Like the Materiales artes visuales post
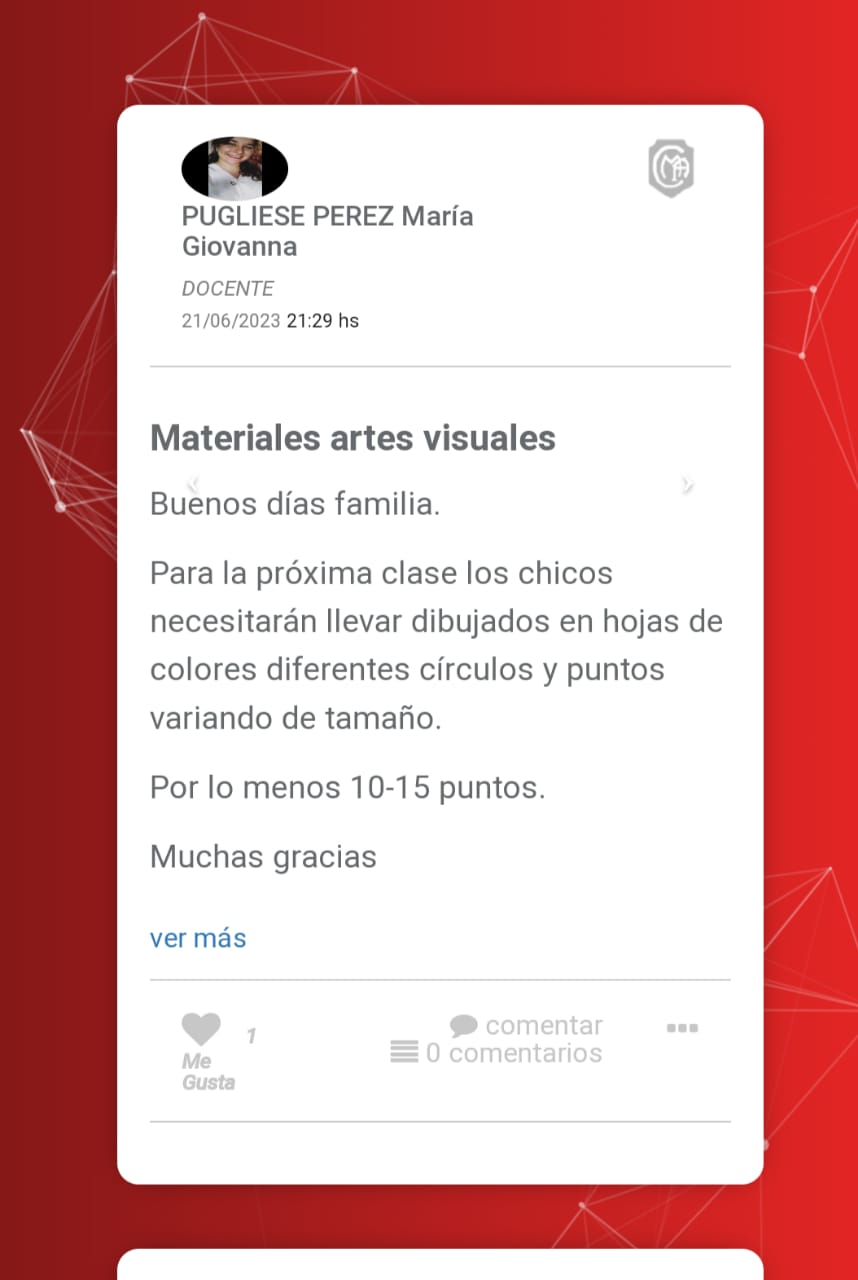The image size is (858, 1280). click(201, 1028)
